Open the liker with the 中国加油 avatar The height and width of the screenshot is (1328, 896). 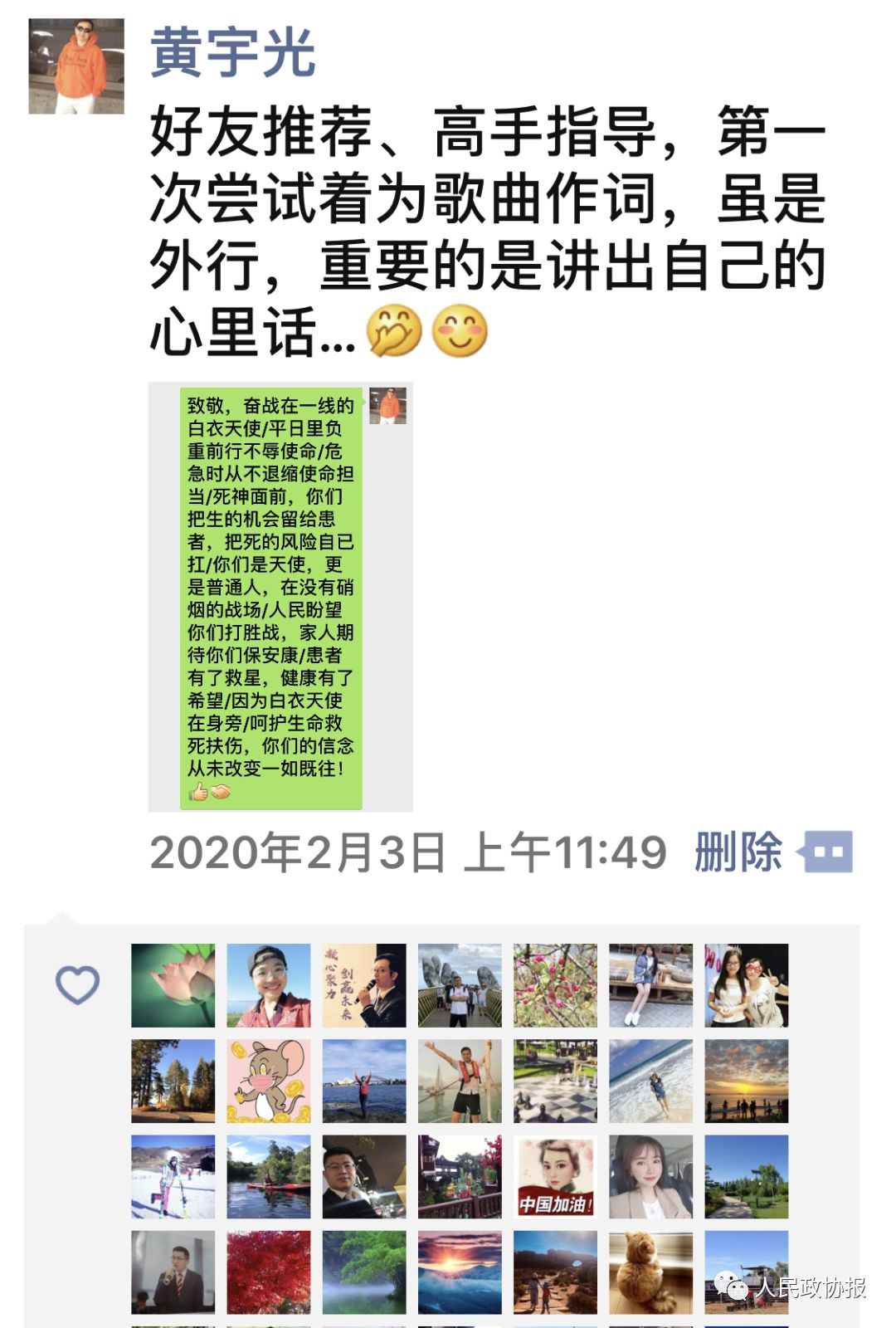[x=555, y=1176]
